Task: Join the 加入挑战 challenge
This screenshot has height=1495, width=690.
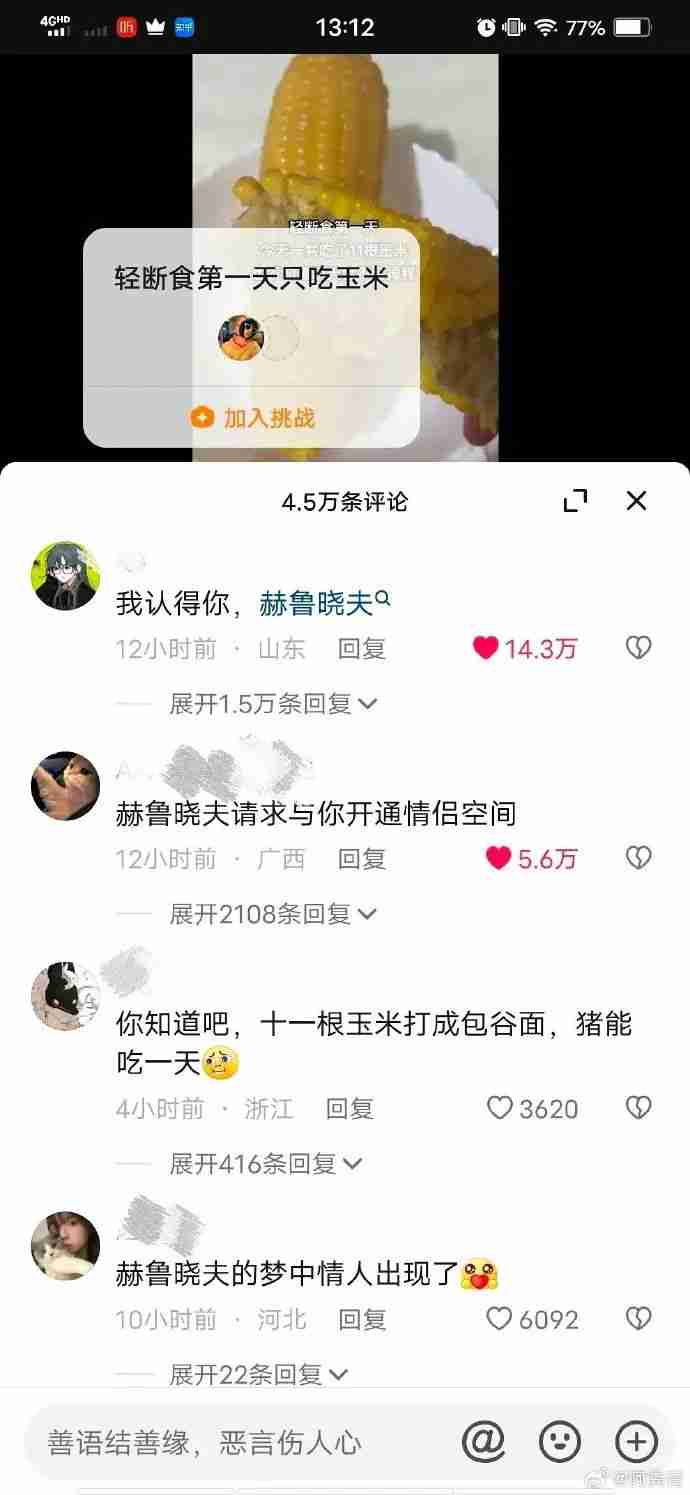Action: (x=252, y=417)
